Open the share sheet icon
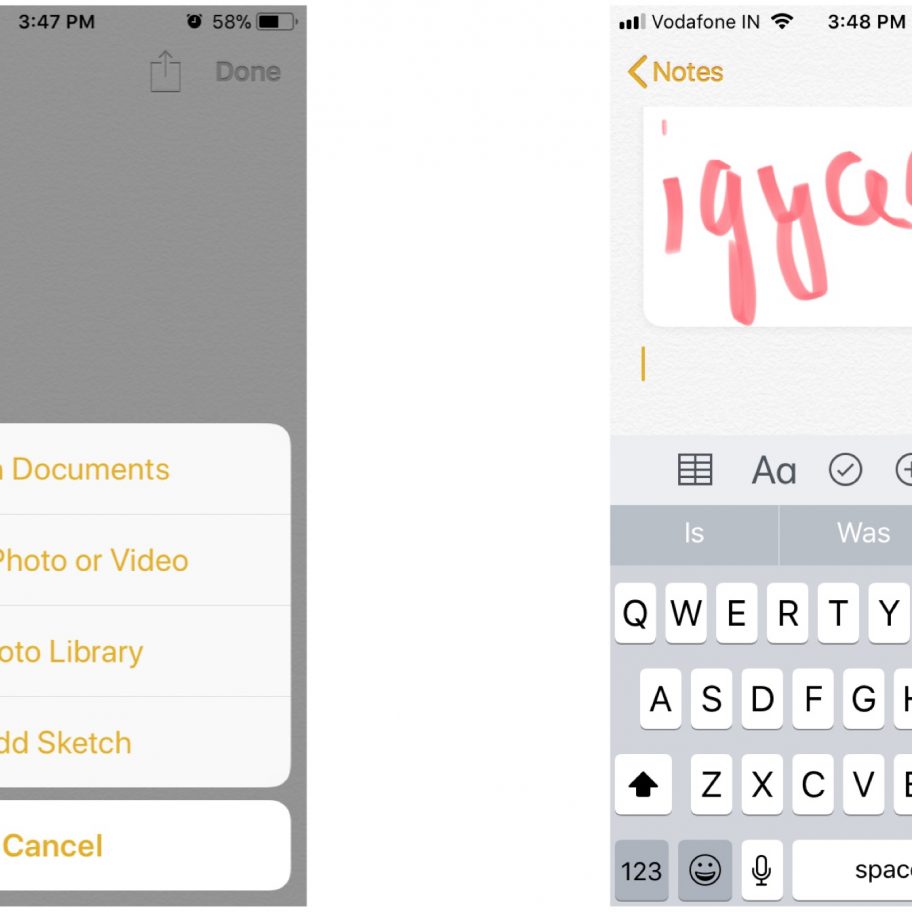Screen dimensions: 912x912 tap(165, 72)
